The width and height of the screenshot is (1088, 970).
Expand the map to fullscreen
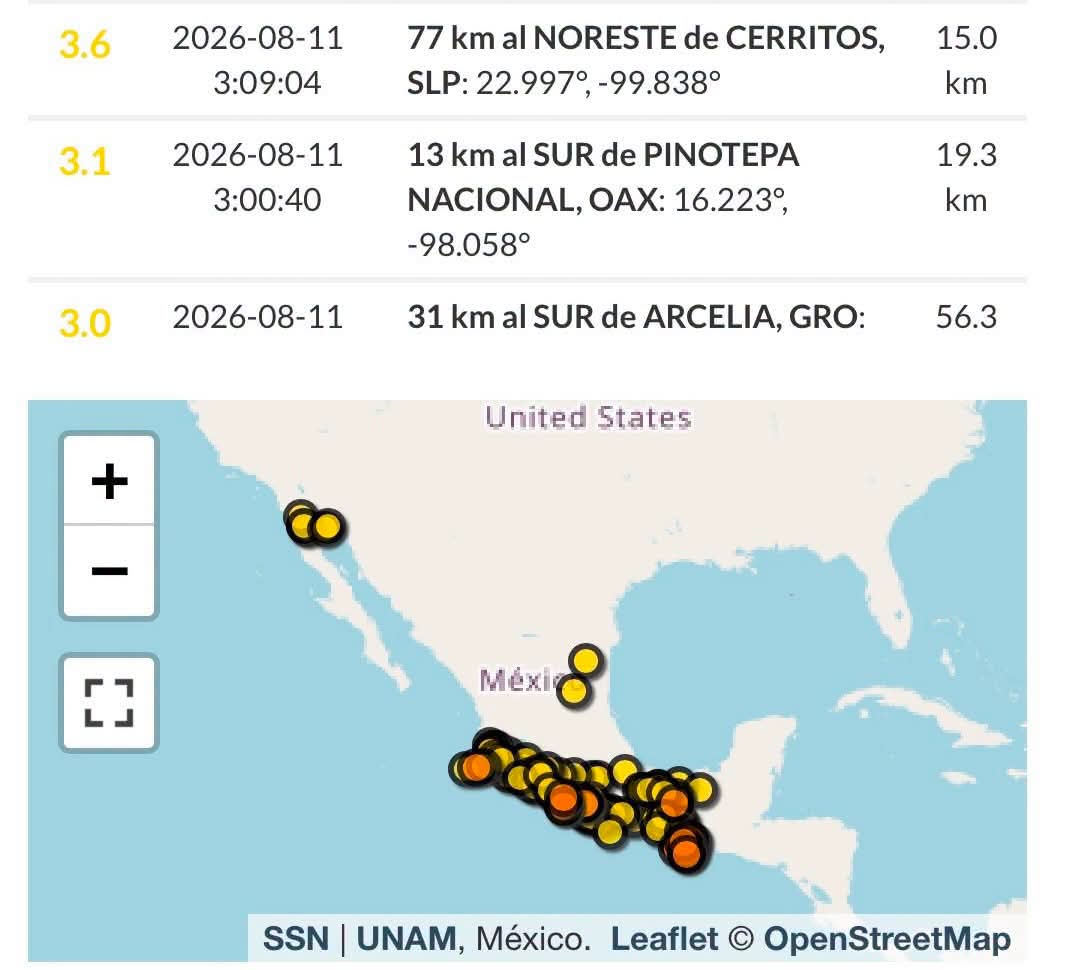(x=109, y=702)
